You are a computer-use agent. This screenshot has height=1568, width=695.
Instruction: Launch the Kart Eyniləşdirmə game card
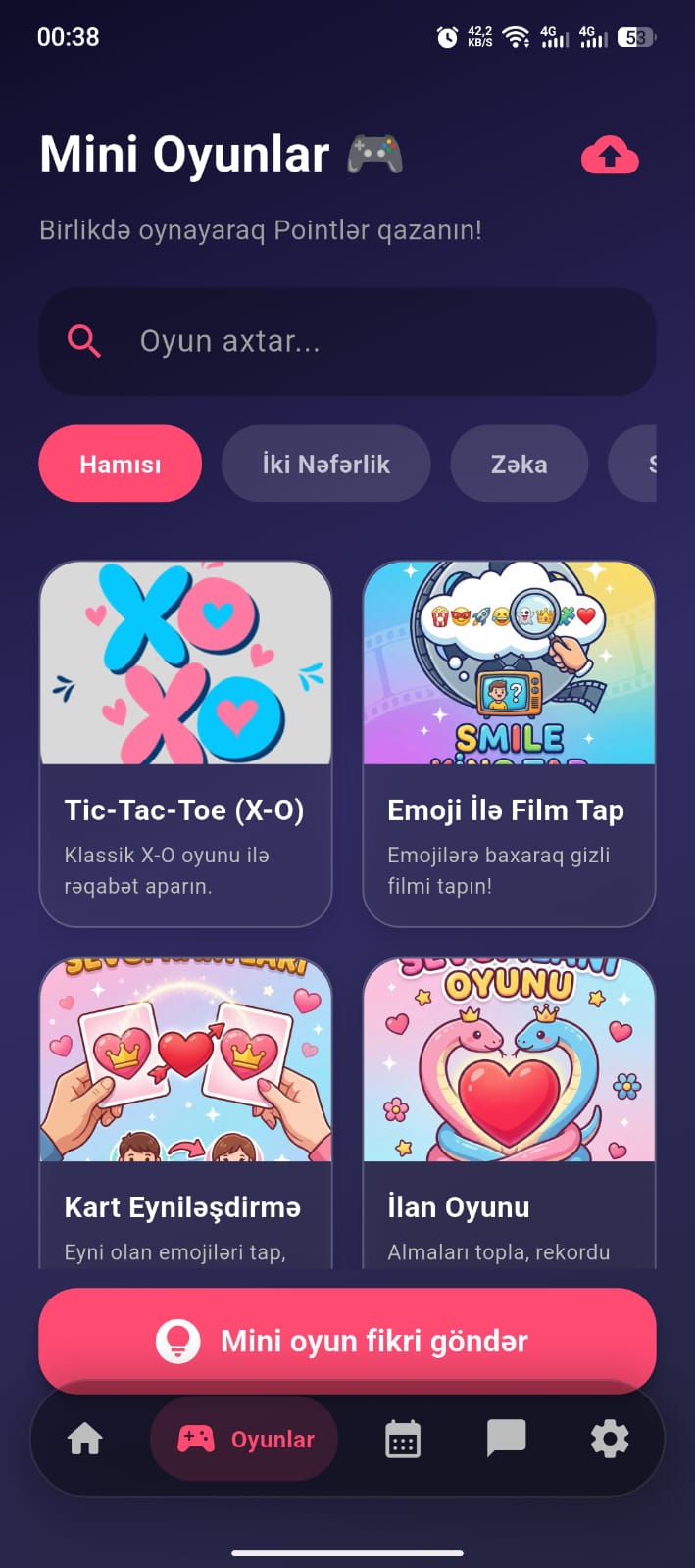pyautogui.click(x=185, y=1112)
